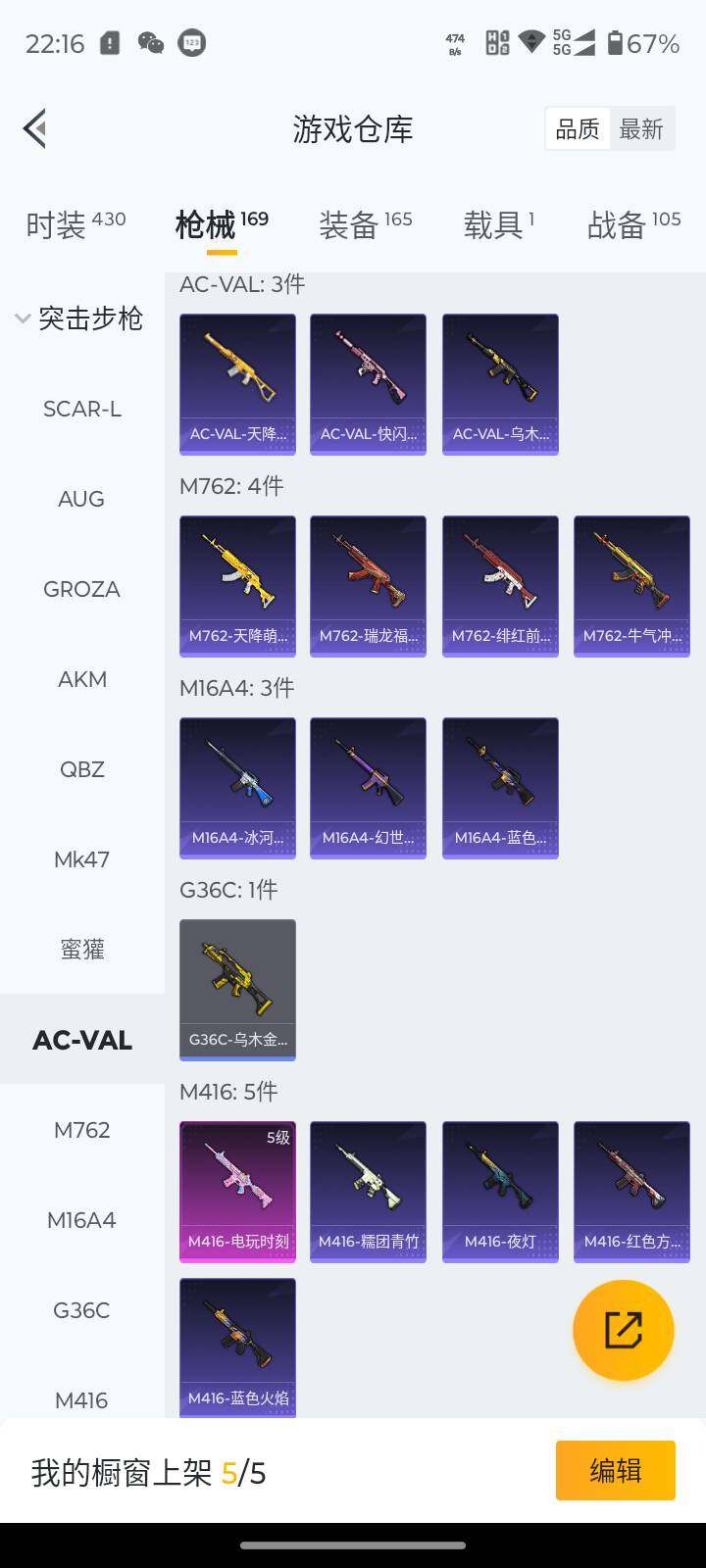Sort items by 品质

[578, 128]
